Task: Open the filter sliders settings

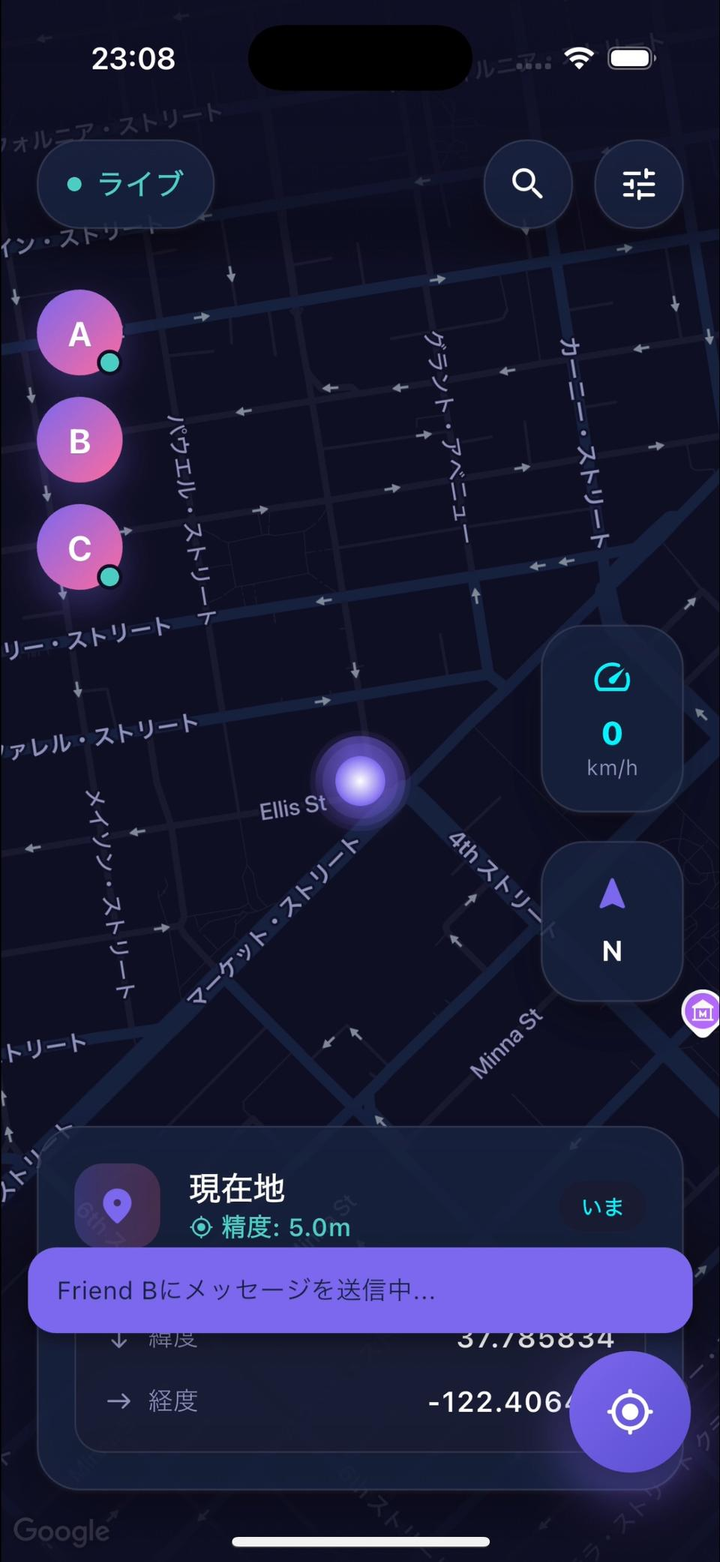Action: click(x=639, y=184)
